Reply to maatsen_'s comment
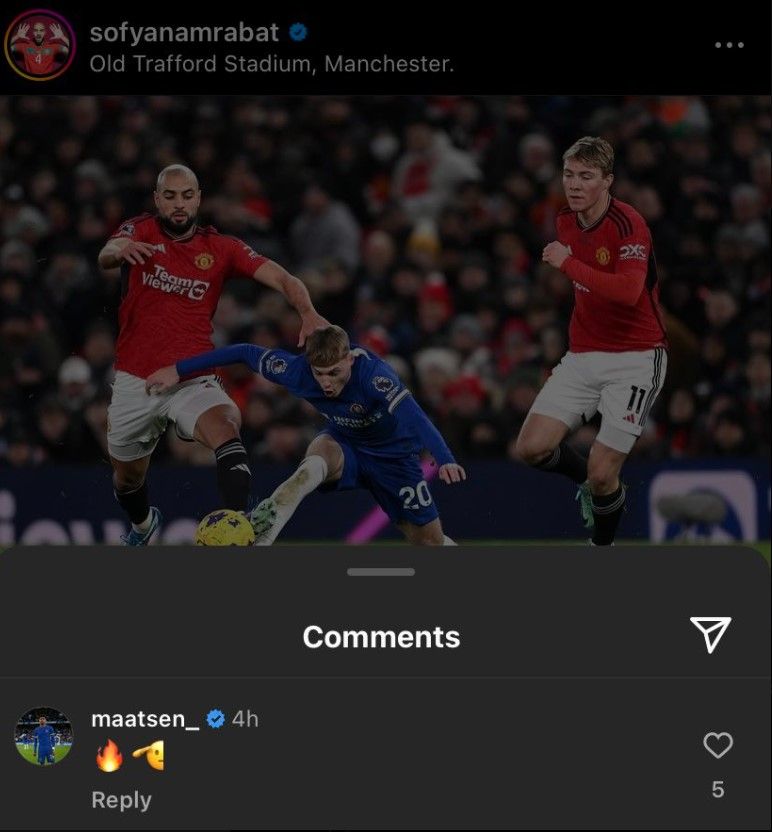772x832 pixels. (x=120, y=800)
